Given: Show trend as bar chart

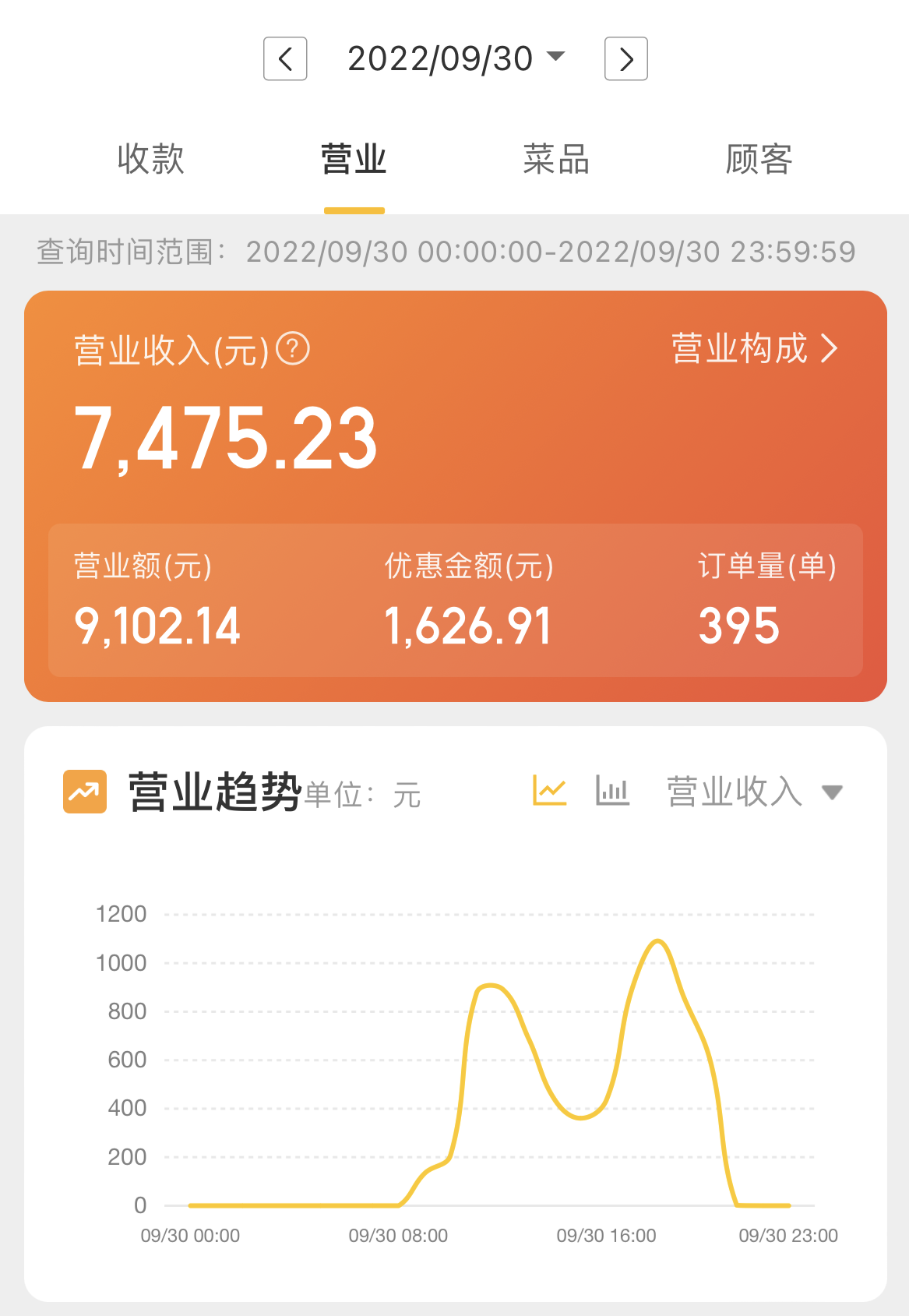Looking at the screenshot, I should (x=612, y=791).
